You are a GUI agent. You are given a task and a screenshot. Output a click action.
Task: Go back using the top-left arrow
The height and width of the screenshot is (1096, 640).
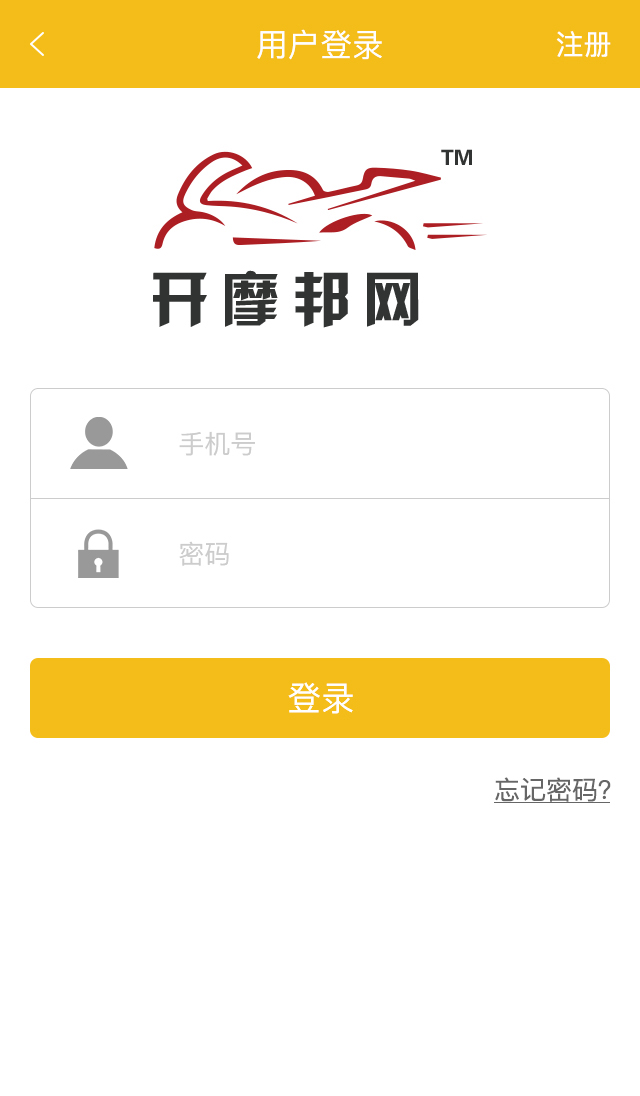(x=38, y=44)
